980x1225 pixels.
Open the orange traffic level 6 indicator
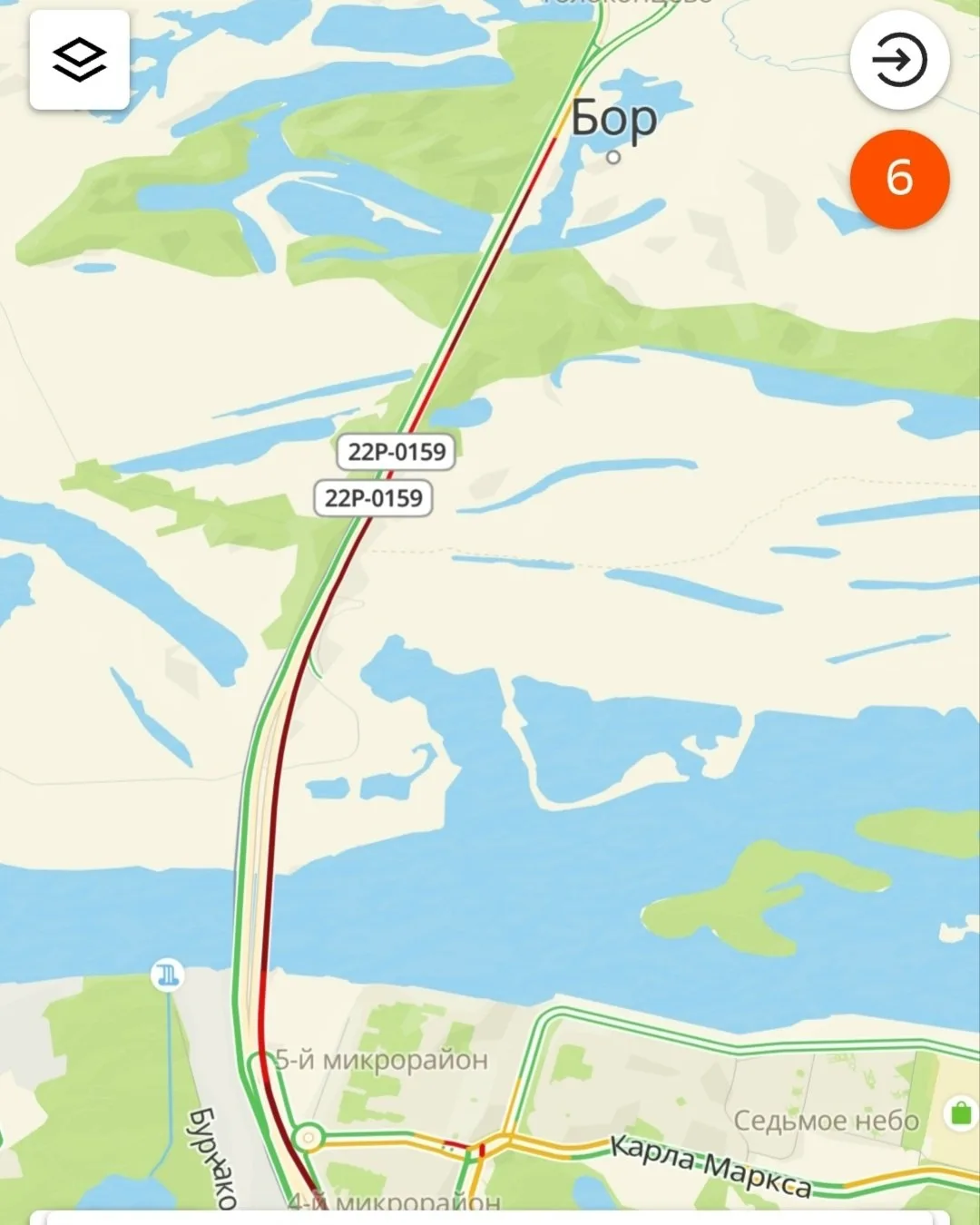point(899,179)
